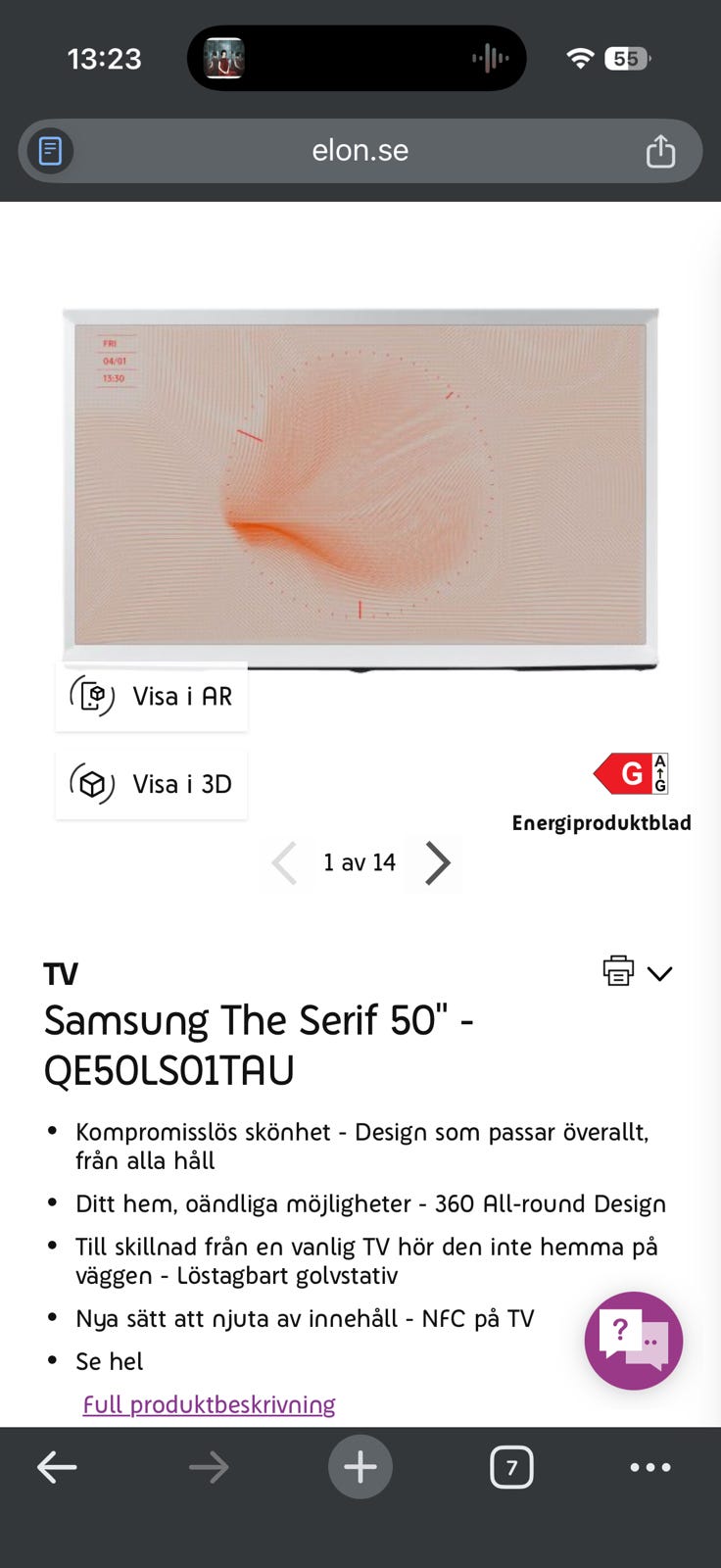Image resolution: width=721 pixels, height=1568 pixels.
Task: Tap the Share icon next to the URL
Action: 660,151
